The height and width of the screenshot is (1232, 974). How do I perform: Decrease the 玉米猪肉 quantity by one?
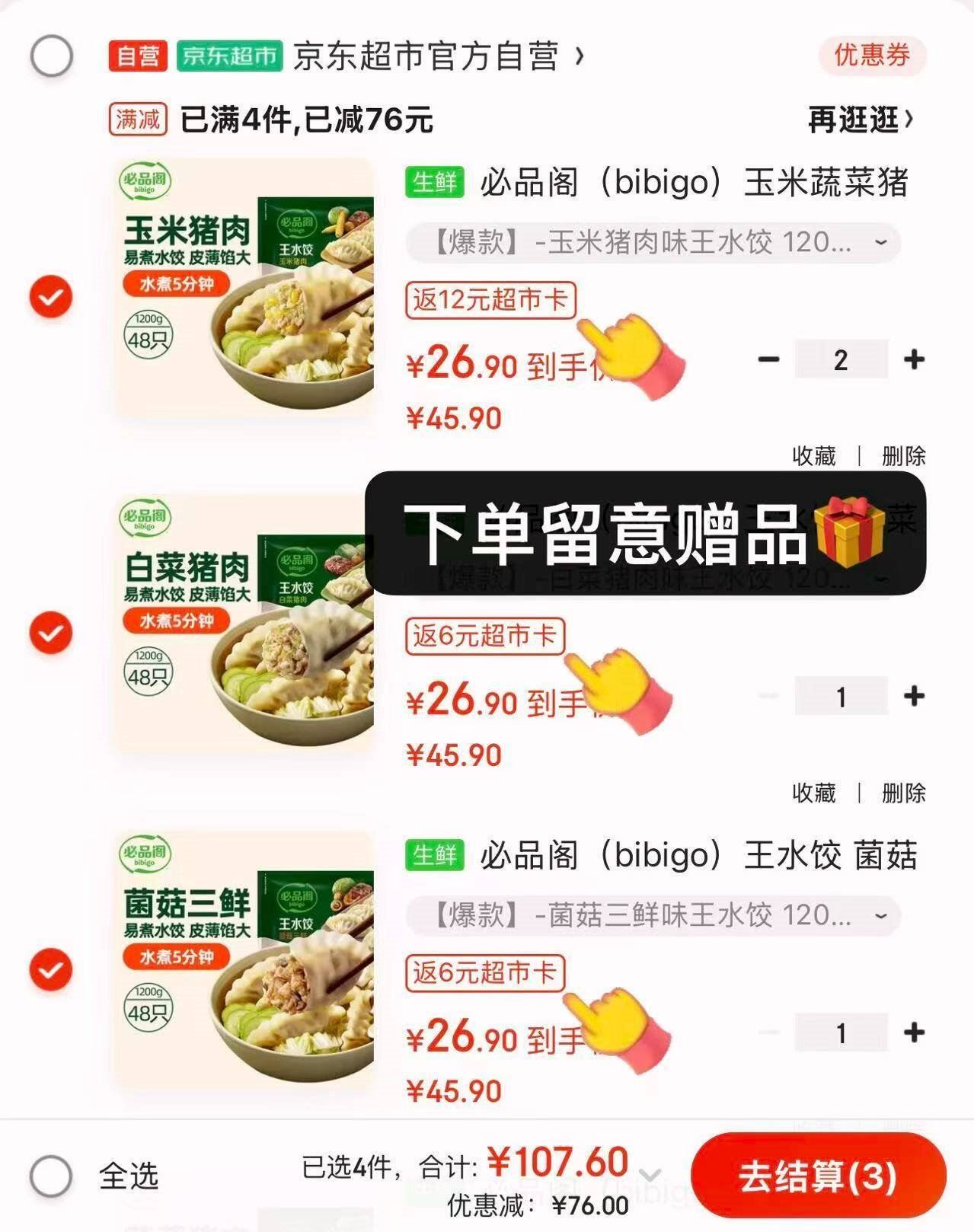coord(769,359)
